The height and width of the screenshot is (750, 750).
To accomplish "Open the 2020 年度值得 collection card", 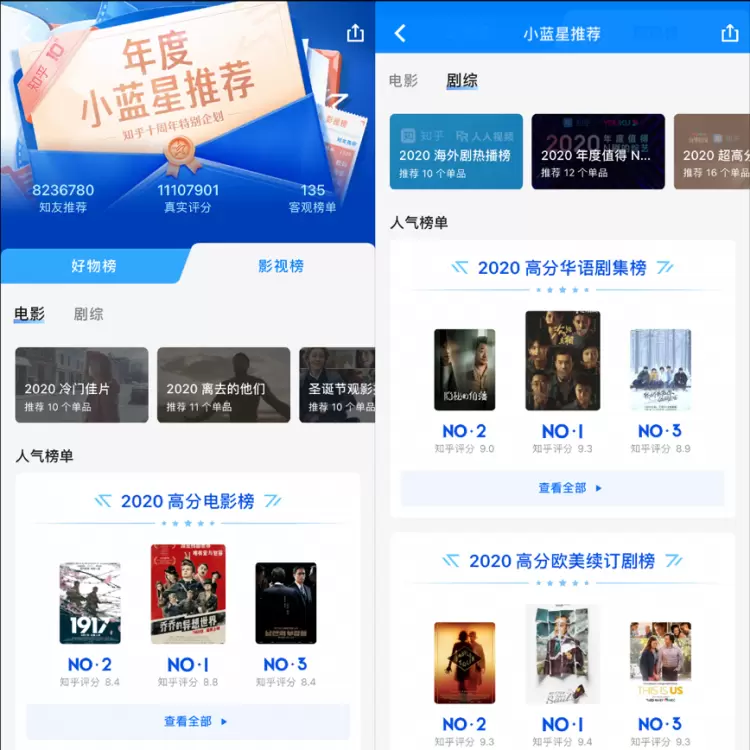I will click(598, 151).
